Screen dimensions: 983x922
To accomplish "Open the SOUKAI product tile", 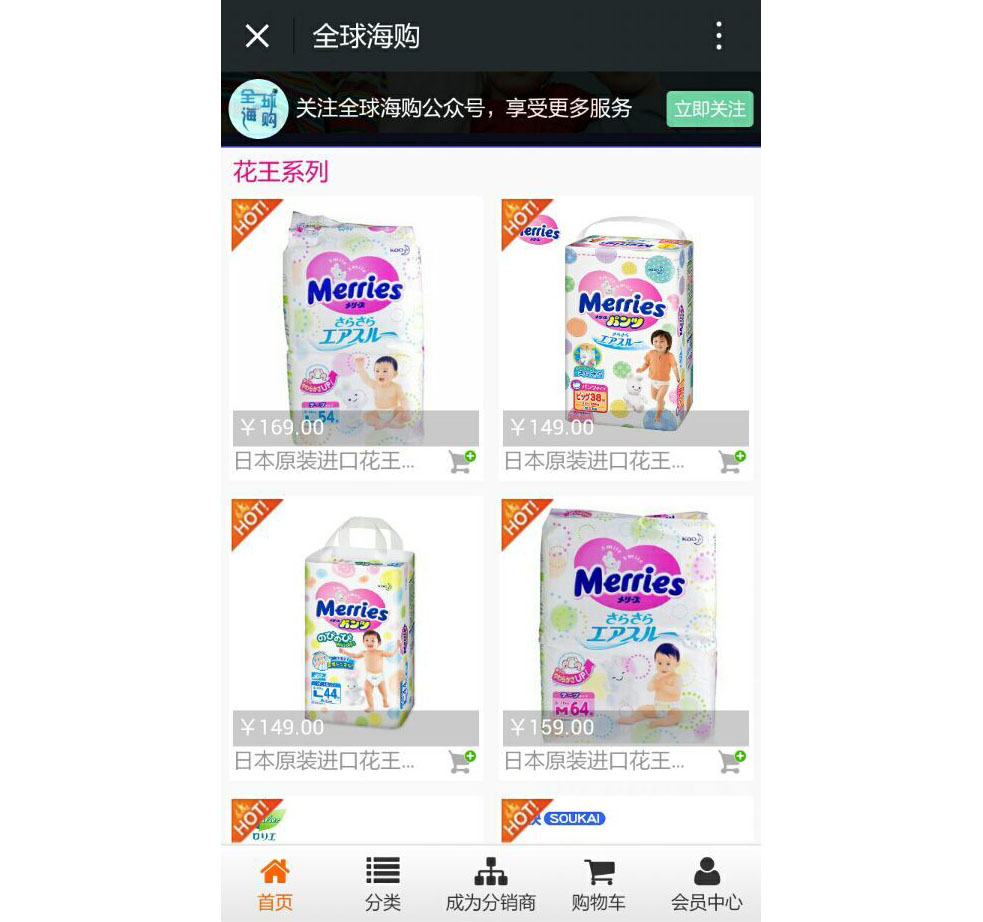I will click(625, 821).
